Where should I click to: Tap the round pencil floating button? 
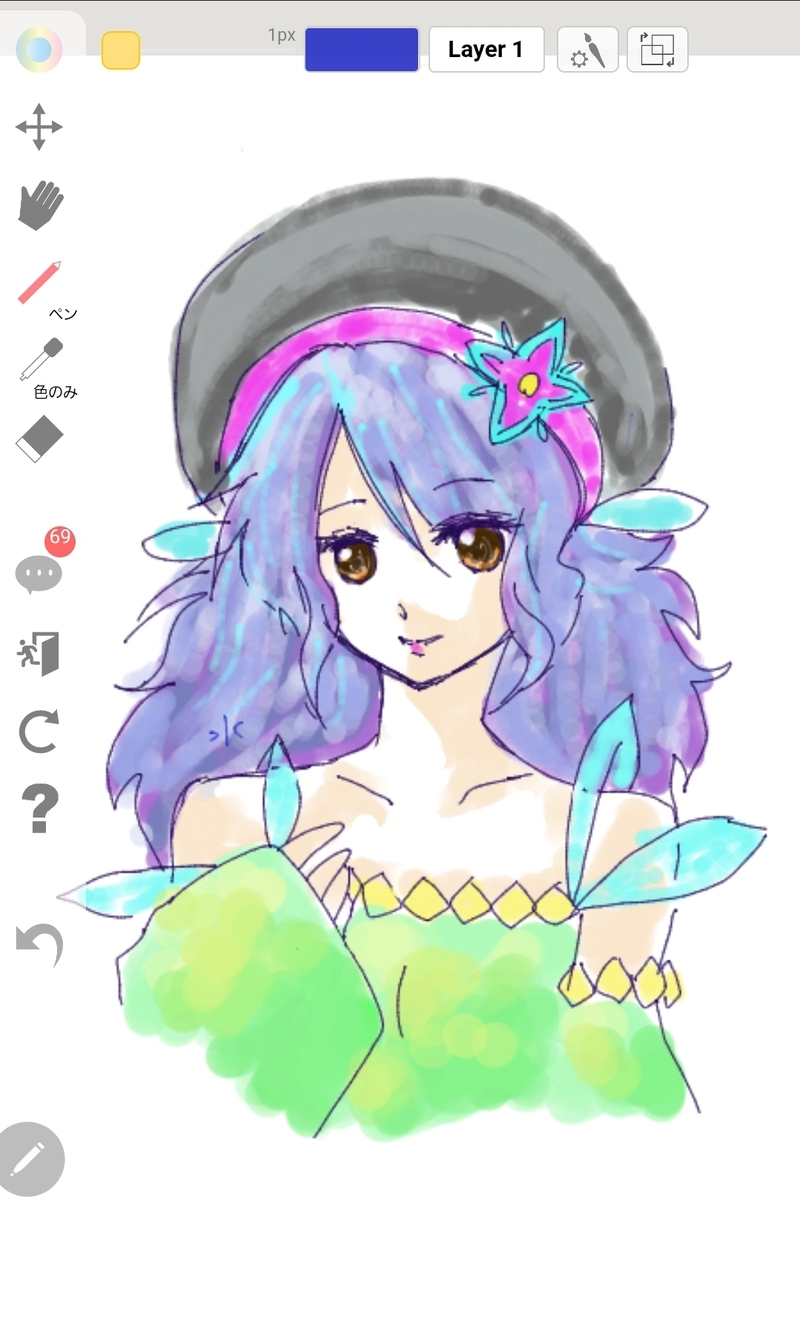tap(28, 1160)
